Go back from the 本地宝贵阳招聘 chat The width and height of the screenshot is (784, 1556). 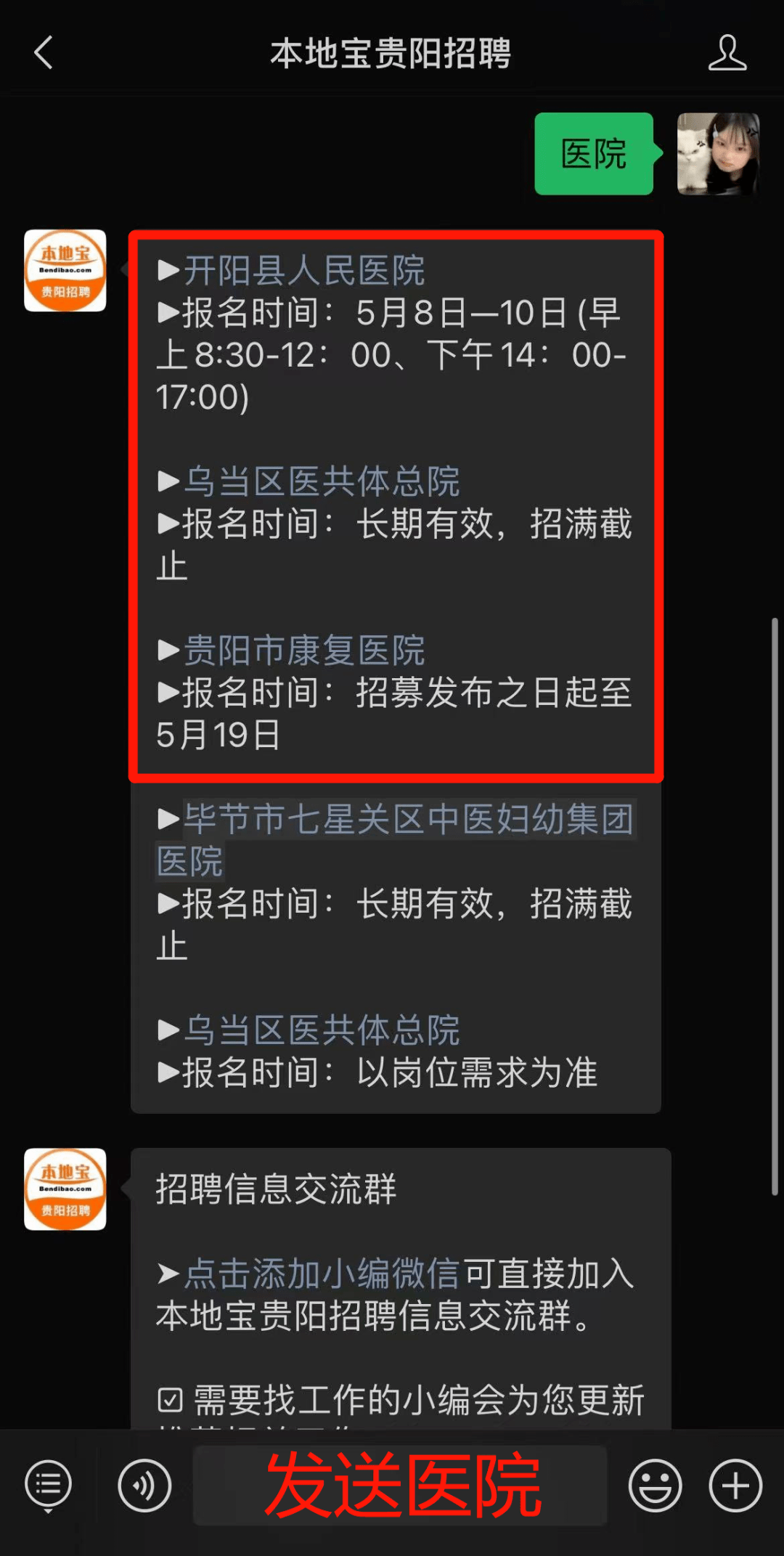pos(44,52)
